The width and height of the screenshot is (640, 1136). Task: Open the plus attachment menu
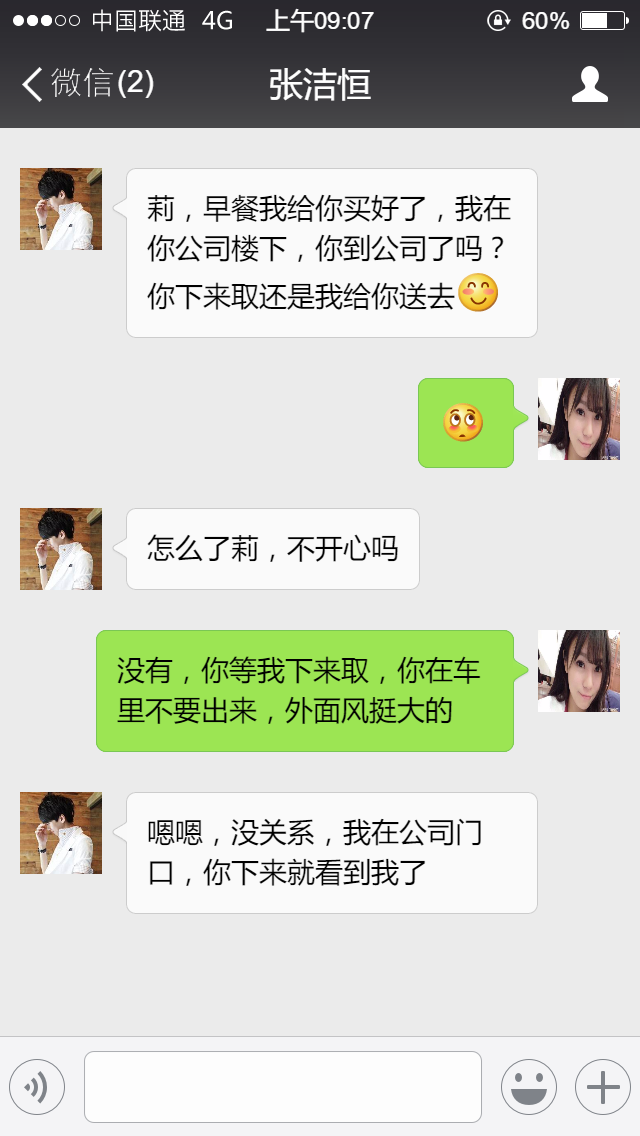(x=602, y=1087)
